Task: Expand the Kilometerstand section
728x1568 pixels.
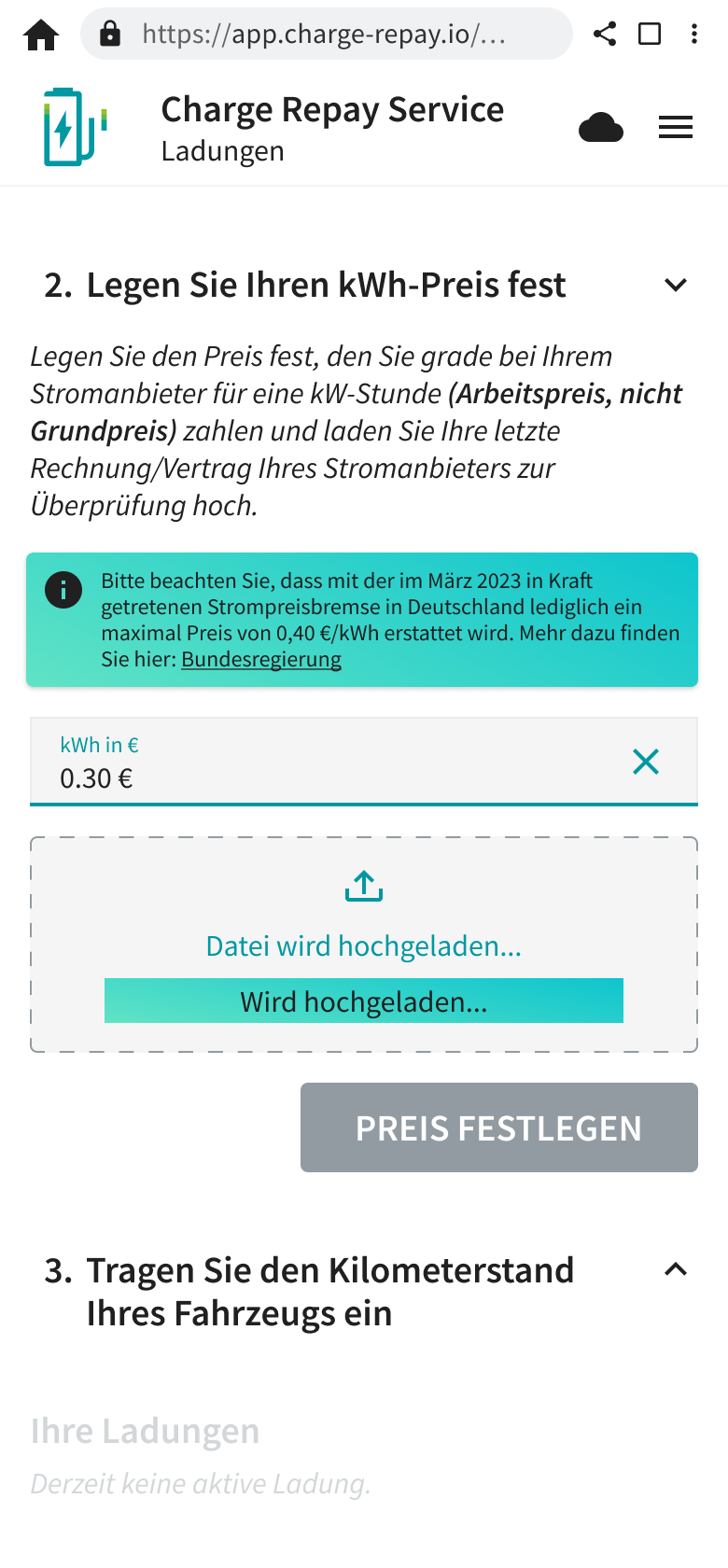Action: tap(676, 1269)
